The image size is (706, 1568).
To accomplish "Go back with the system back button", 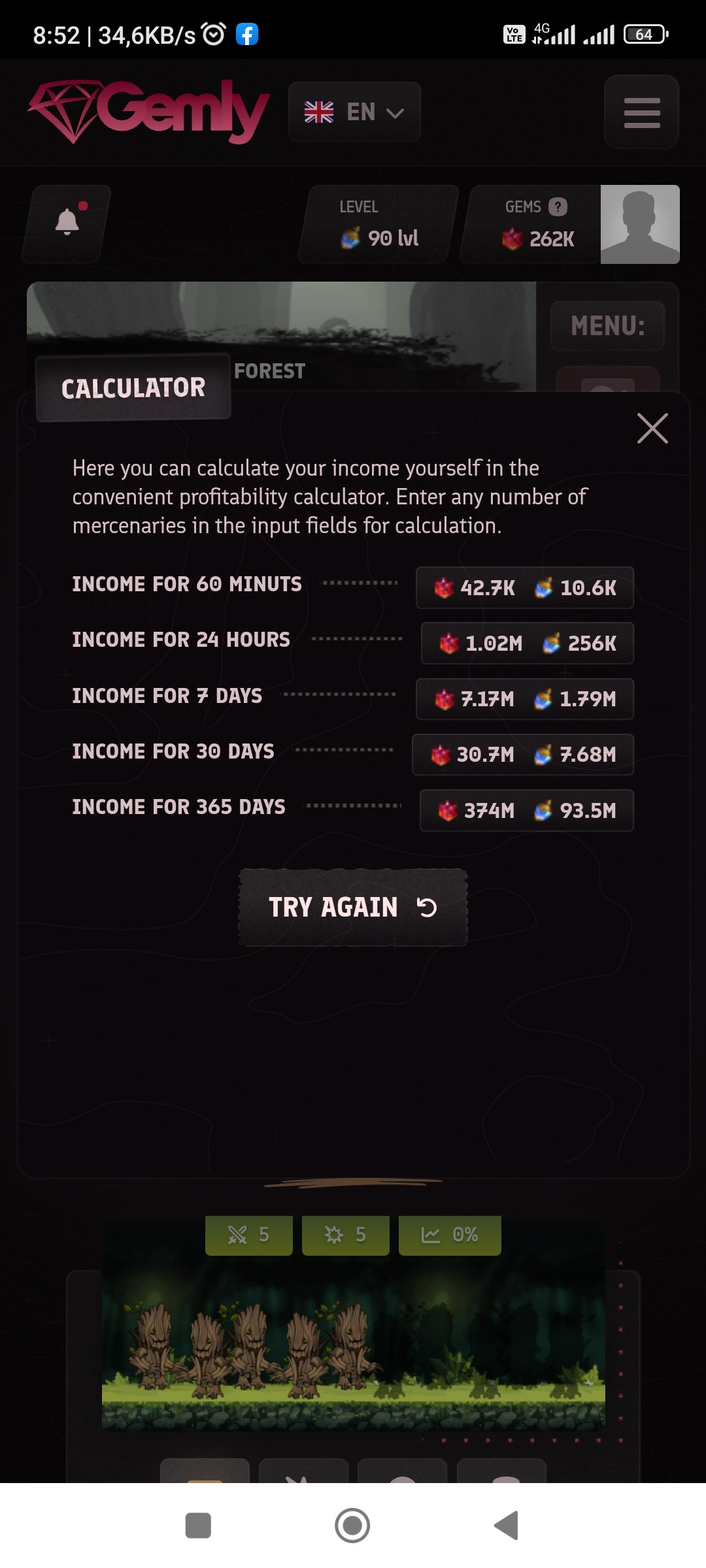I will click(x=507, y=1526).
